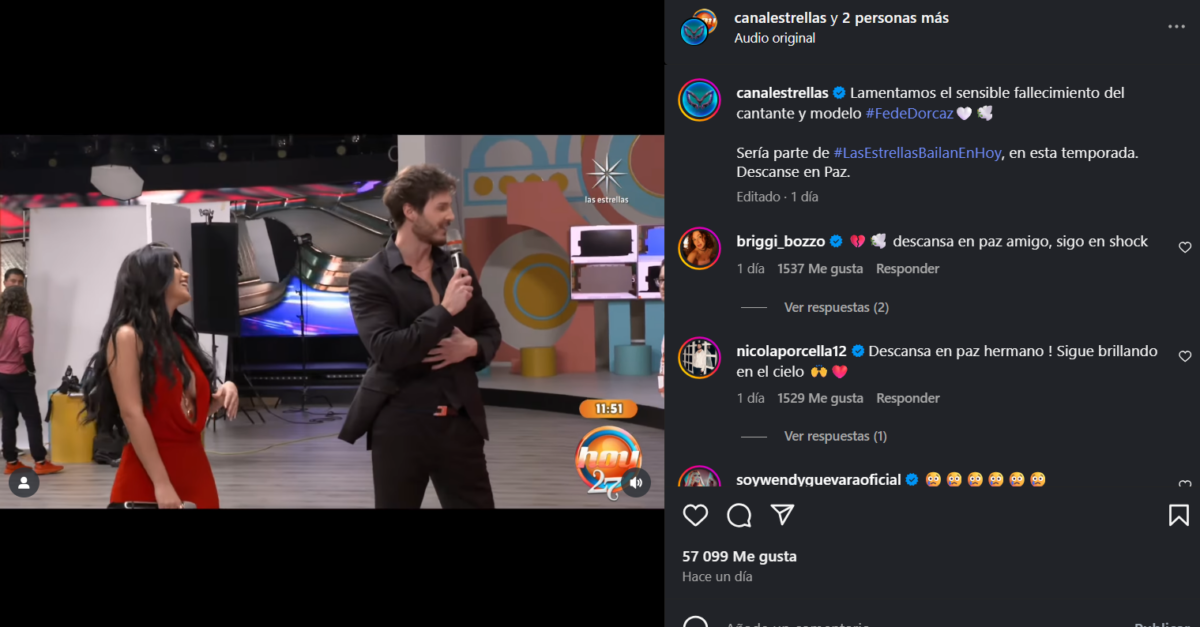Image resolution: width=1200 pixels, height=627 pixels.
Task: Open soywendyguevaraoficial's profile
Action: 818,480
